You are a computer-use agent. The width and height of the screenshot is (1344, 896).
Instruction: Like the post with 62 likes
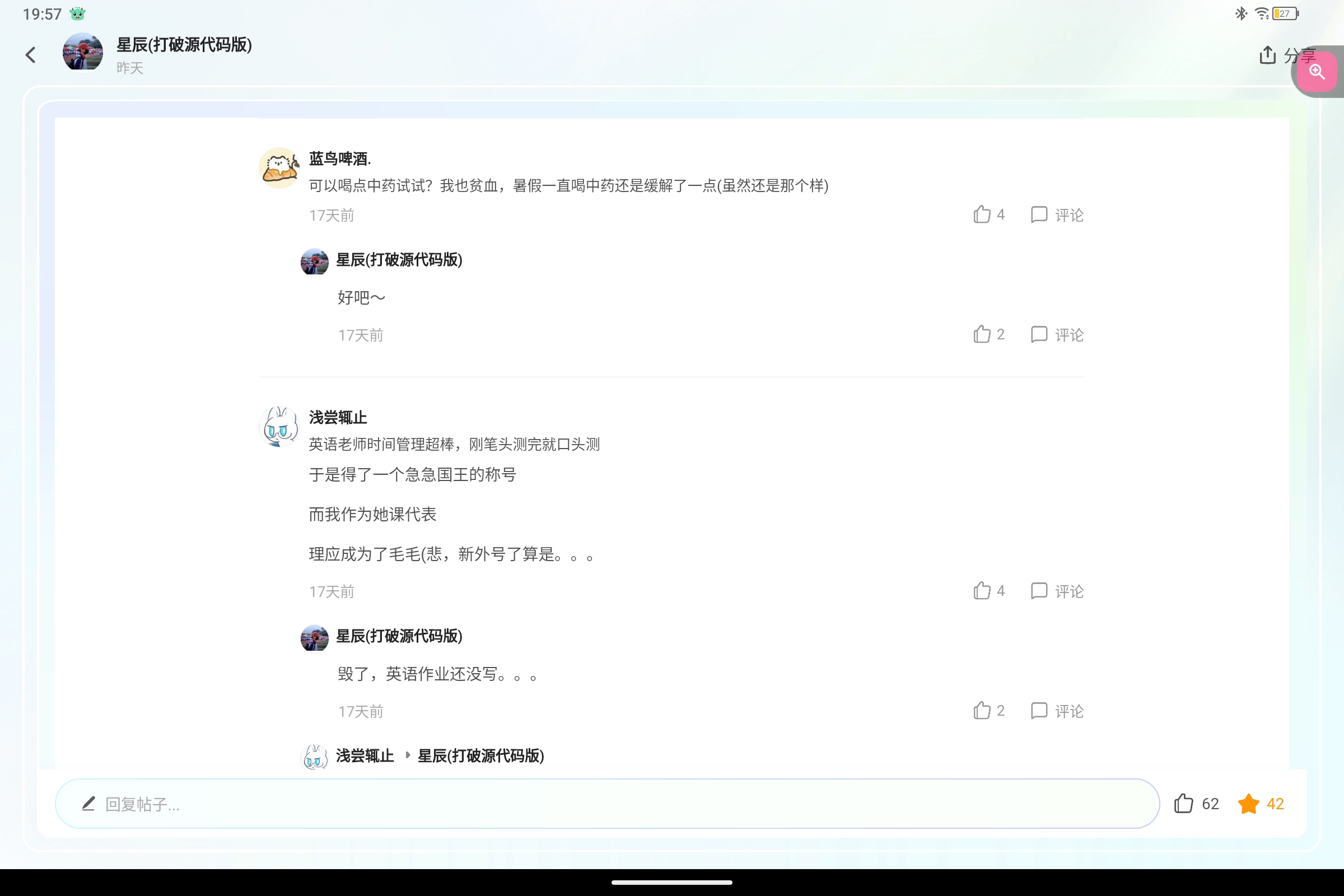(1196, 804)
